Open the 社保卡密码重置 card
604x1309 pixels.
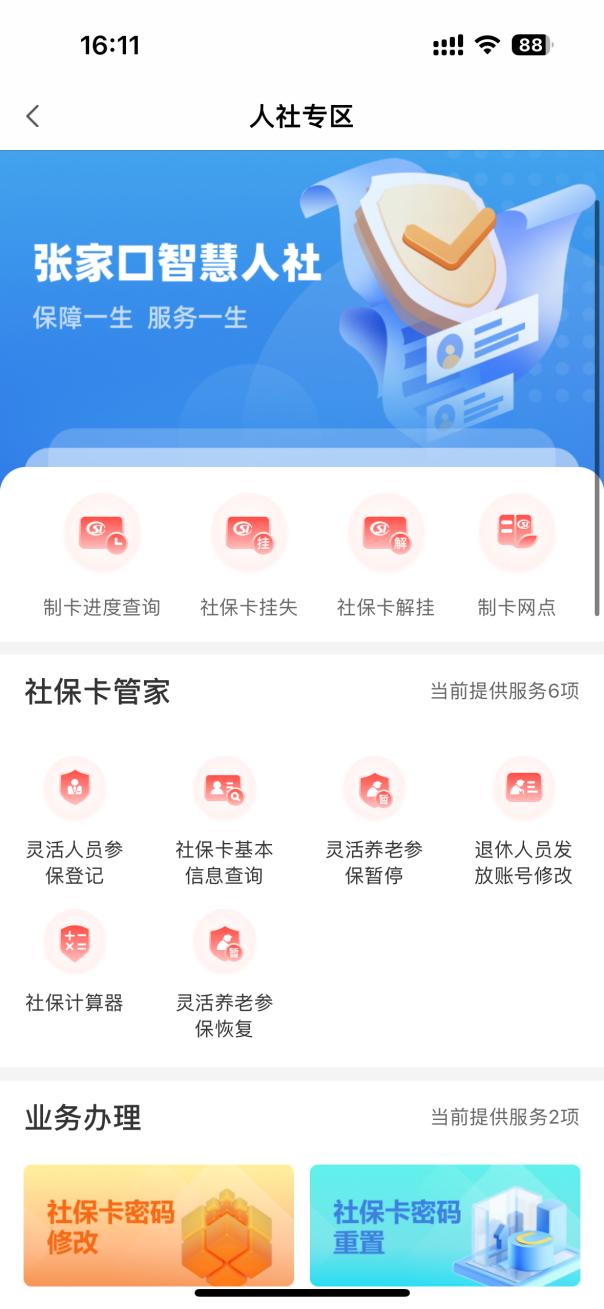tap(445, 1225)
